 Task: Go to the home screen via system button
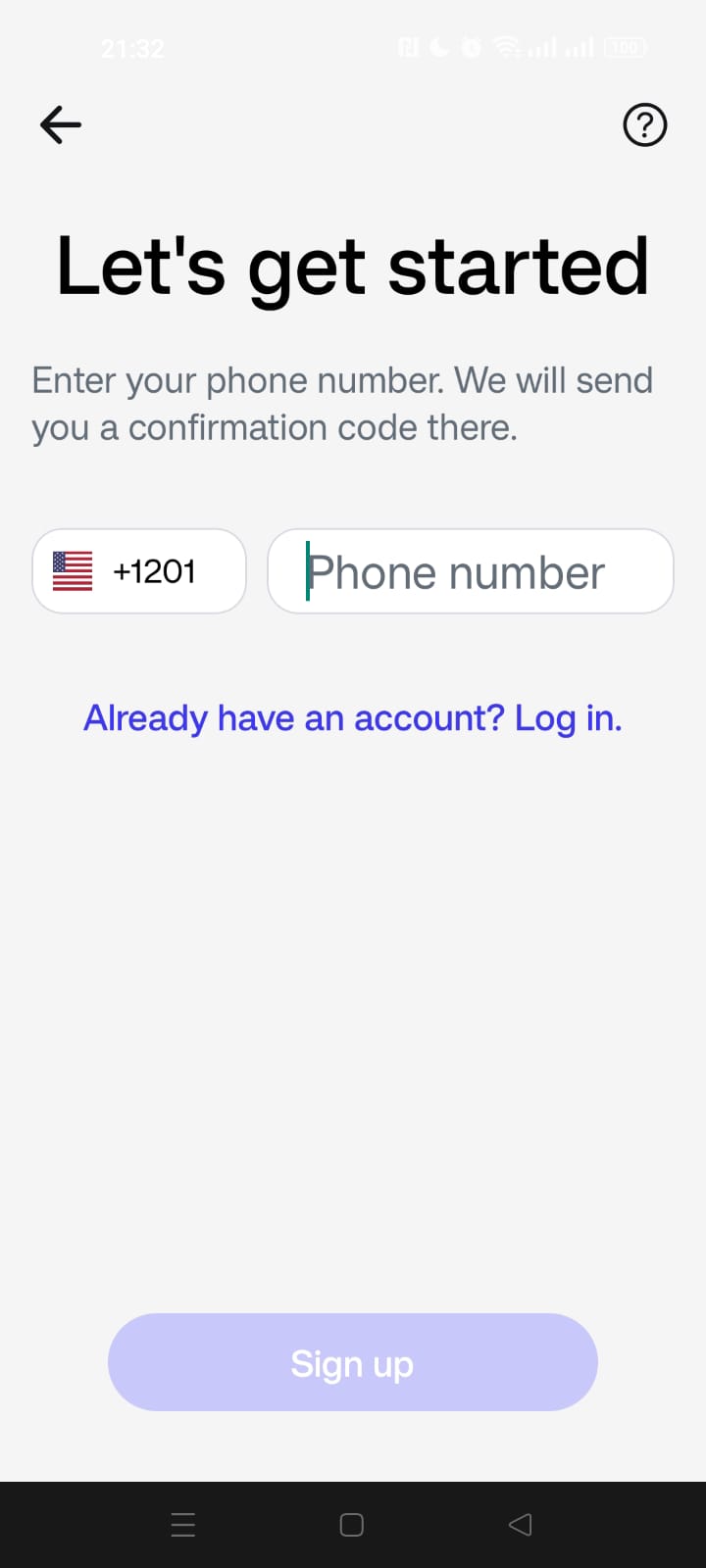tap(352, 1525)
